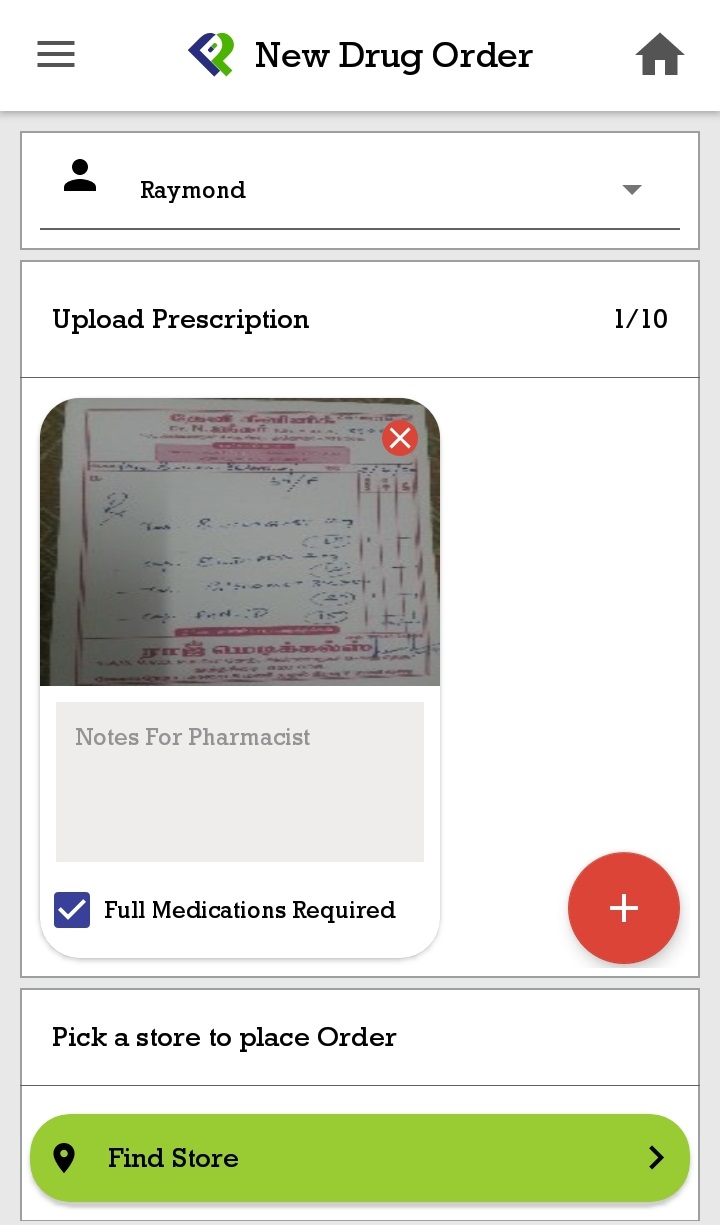Screen dimensions: 720x1226
Task: Click the person icon next to Raymond
Action: 79,176
